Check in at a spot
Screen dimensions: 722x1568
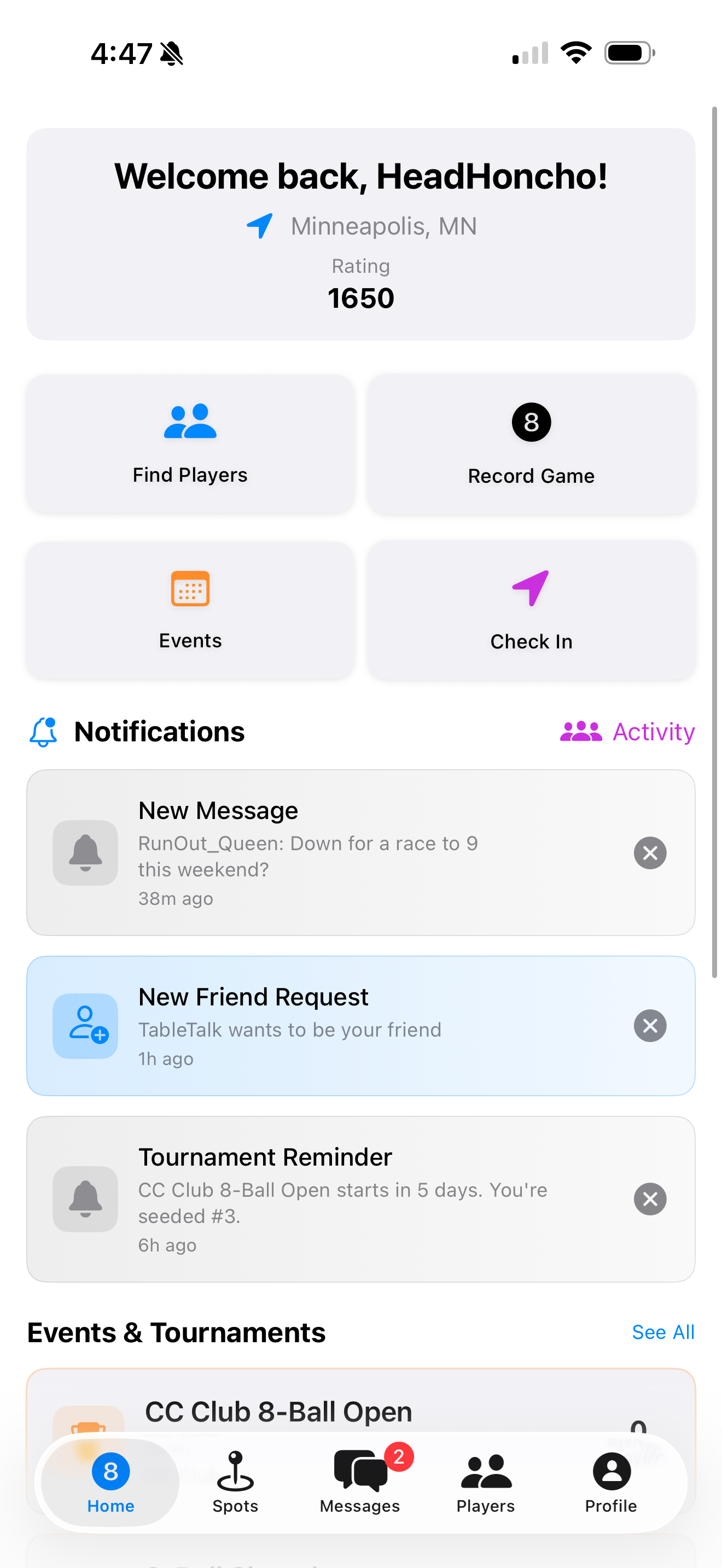point(531,610)
